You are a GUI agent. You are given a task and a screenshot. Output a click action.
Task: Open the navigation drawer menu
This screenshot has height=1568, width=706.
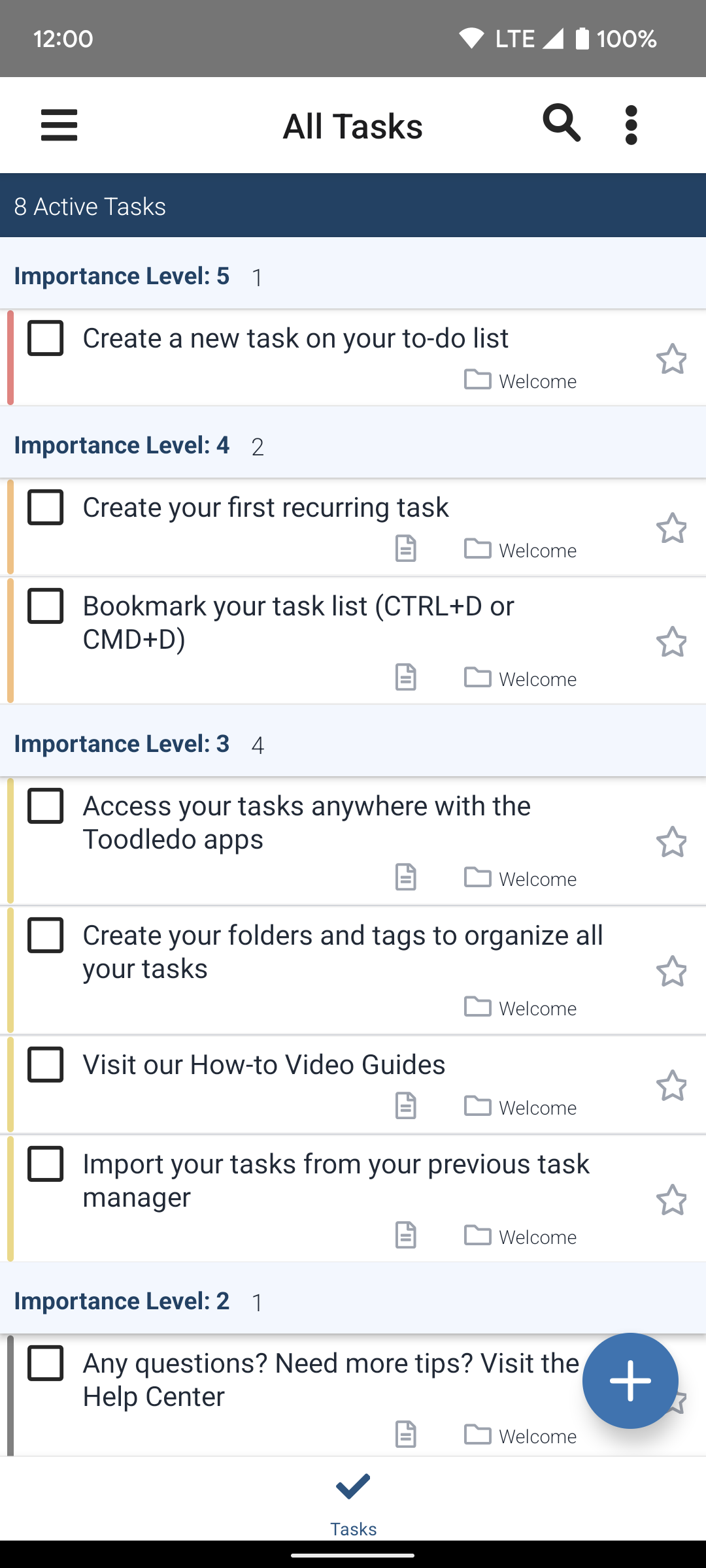59,125
